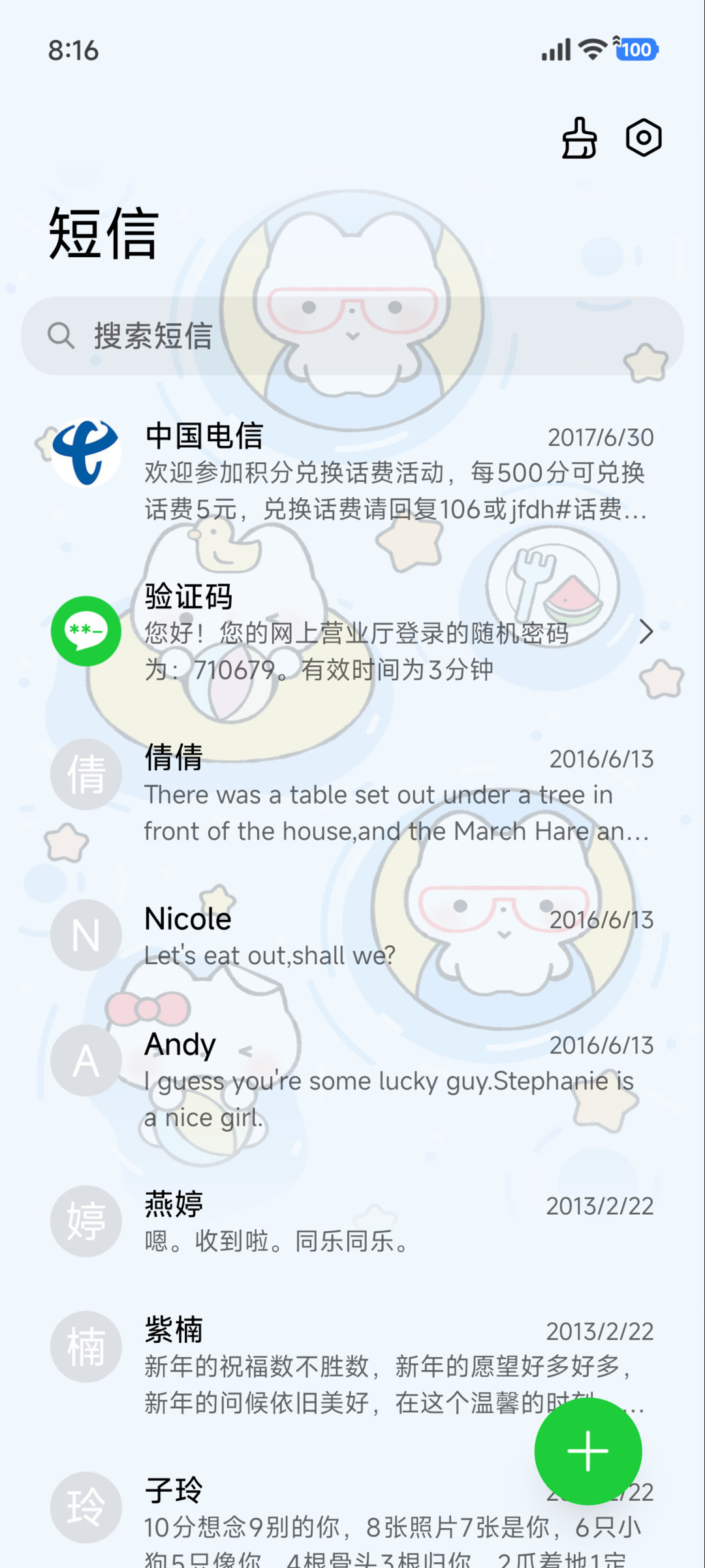The height and width of the screenshot is (1568, 705).
Task: Tap the 搜索短信 search box
Action: point(352,336)
